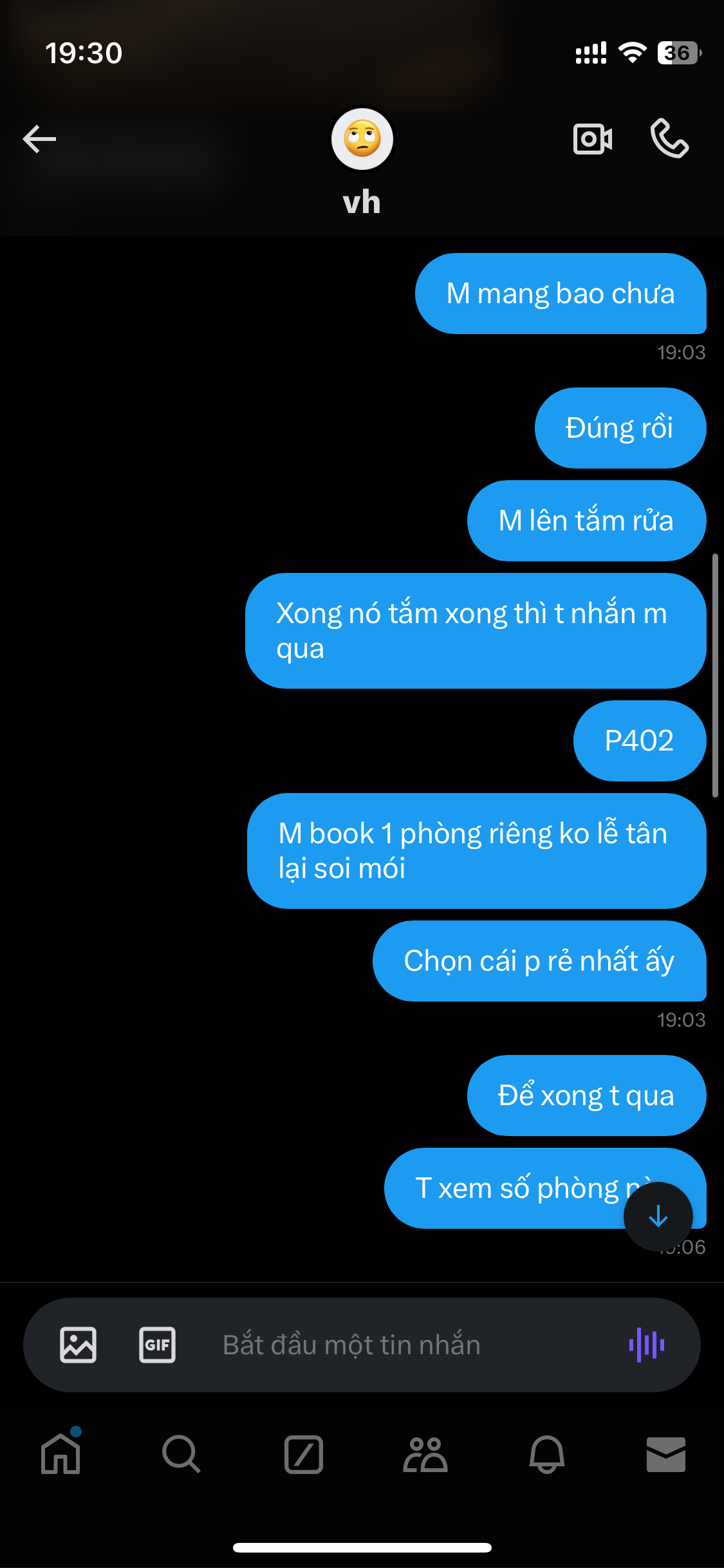Attach a photo to the message
This screenshot has width=724, height=1568.
click(x=79, y=1345)
